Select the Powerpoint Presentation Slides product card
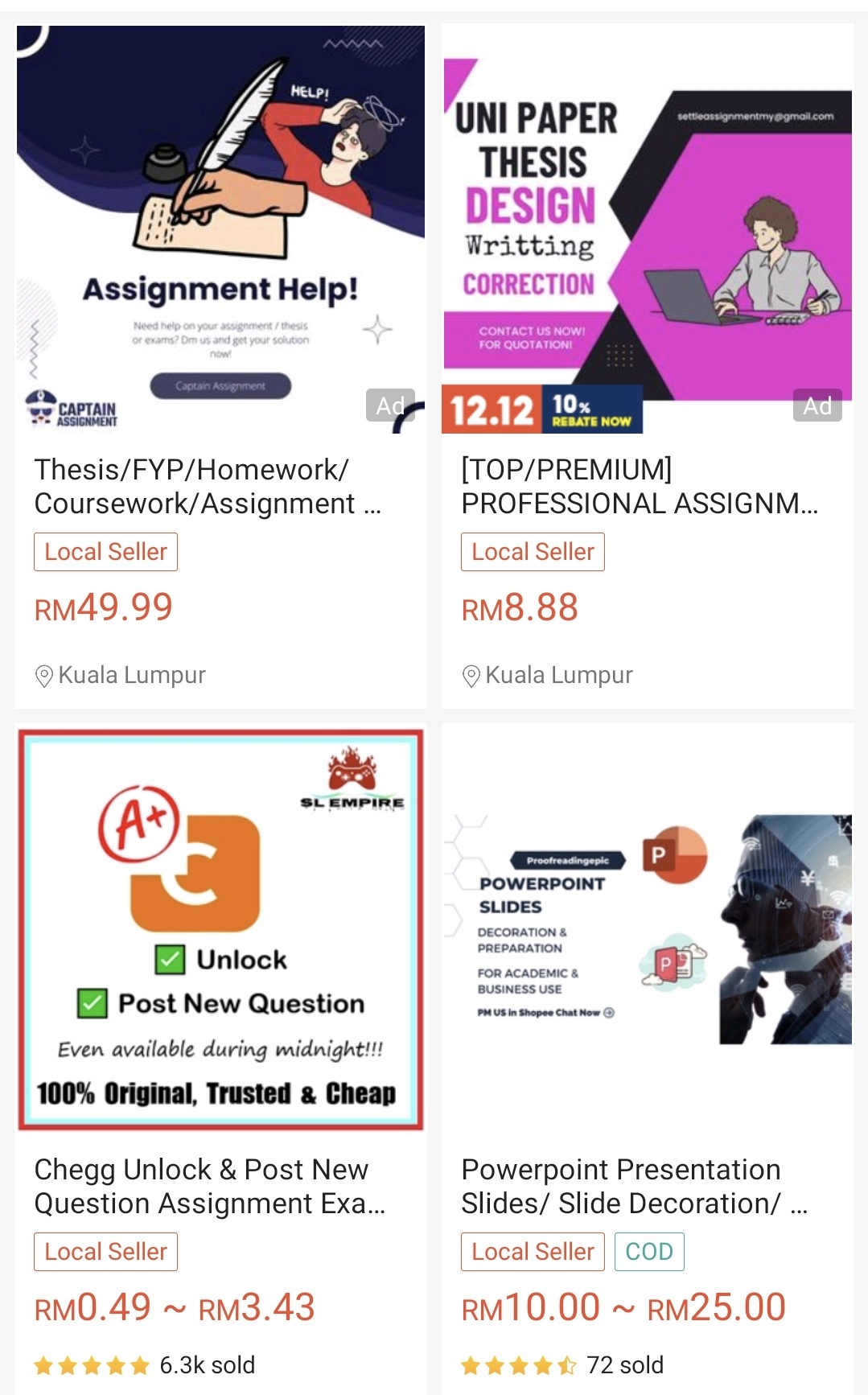Viewport: 868px width, 1395px height. pos(634,1186)
